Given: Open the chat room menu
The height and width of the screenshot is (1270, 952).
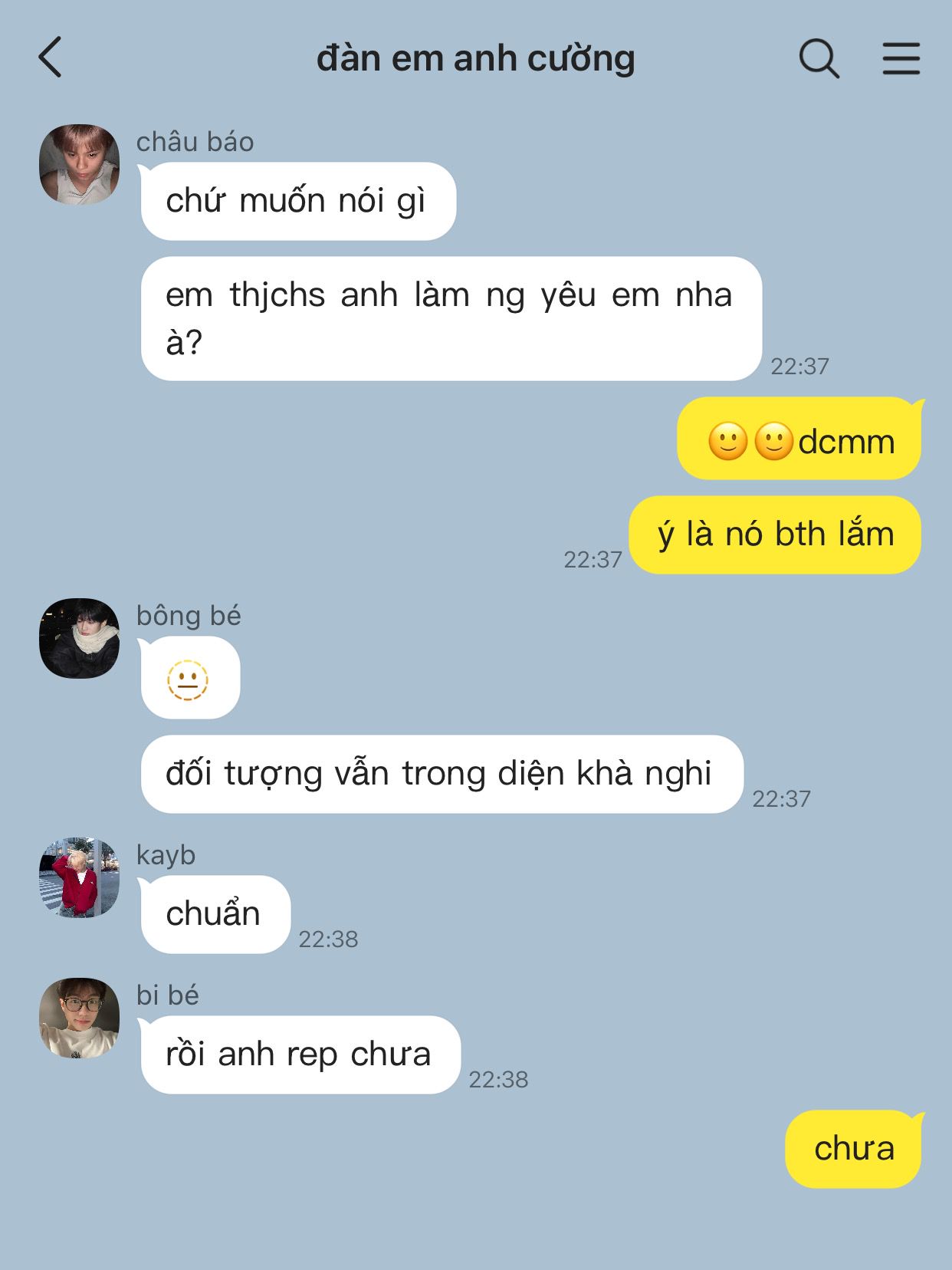Looking at the screenshot, I should click(x=901, y=58).
